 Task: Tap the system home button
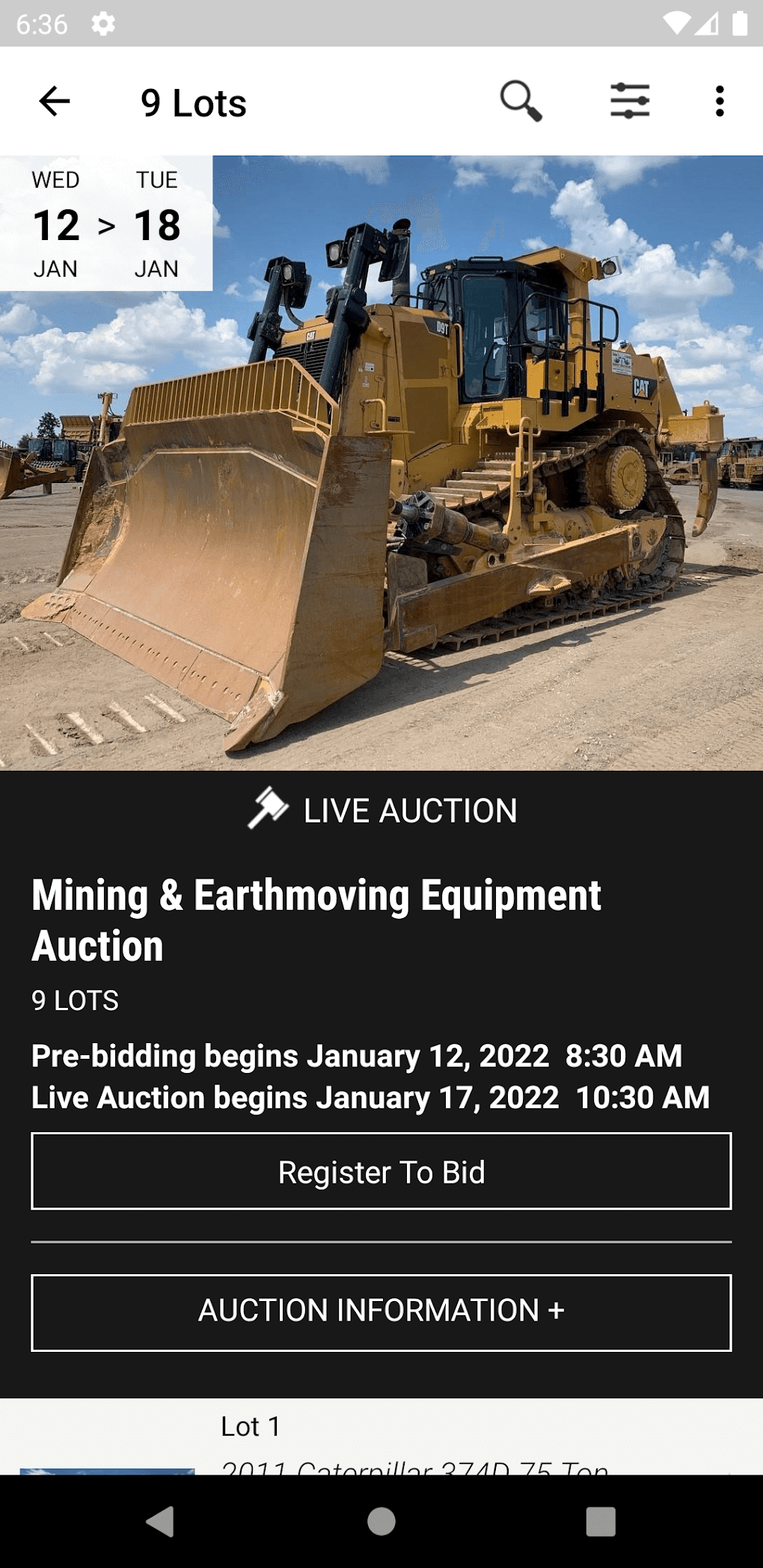point(381,1521)
